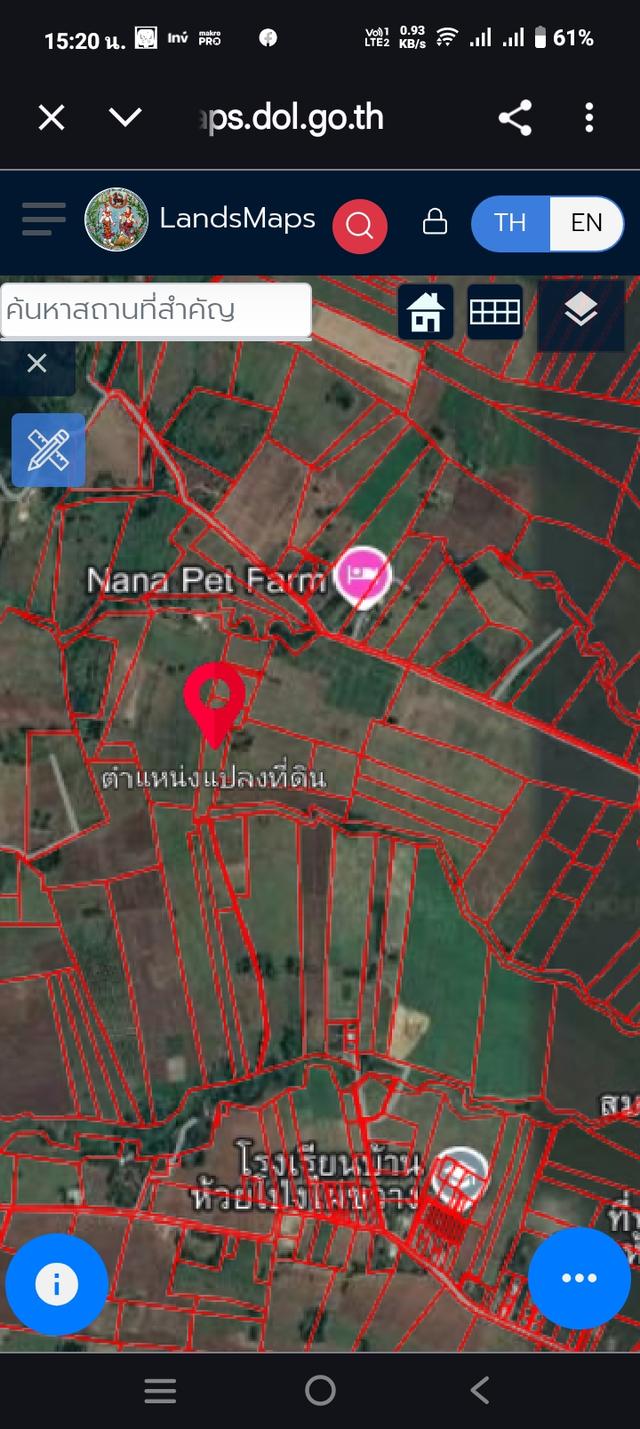Focus the important places search field

tap(155, 310)
